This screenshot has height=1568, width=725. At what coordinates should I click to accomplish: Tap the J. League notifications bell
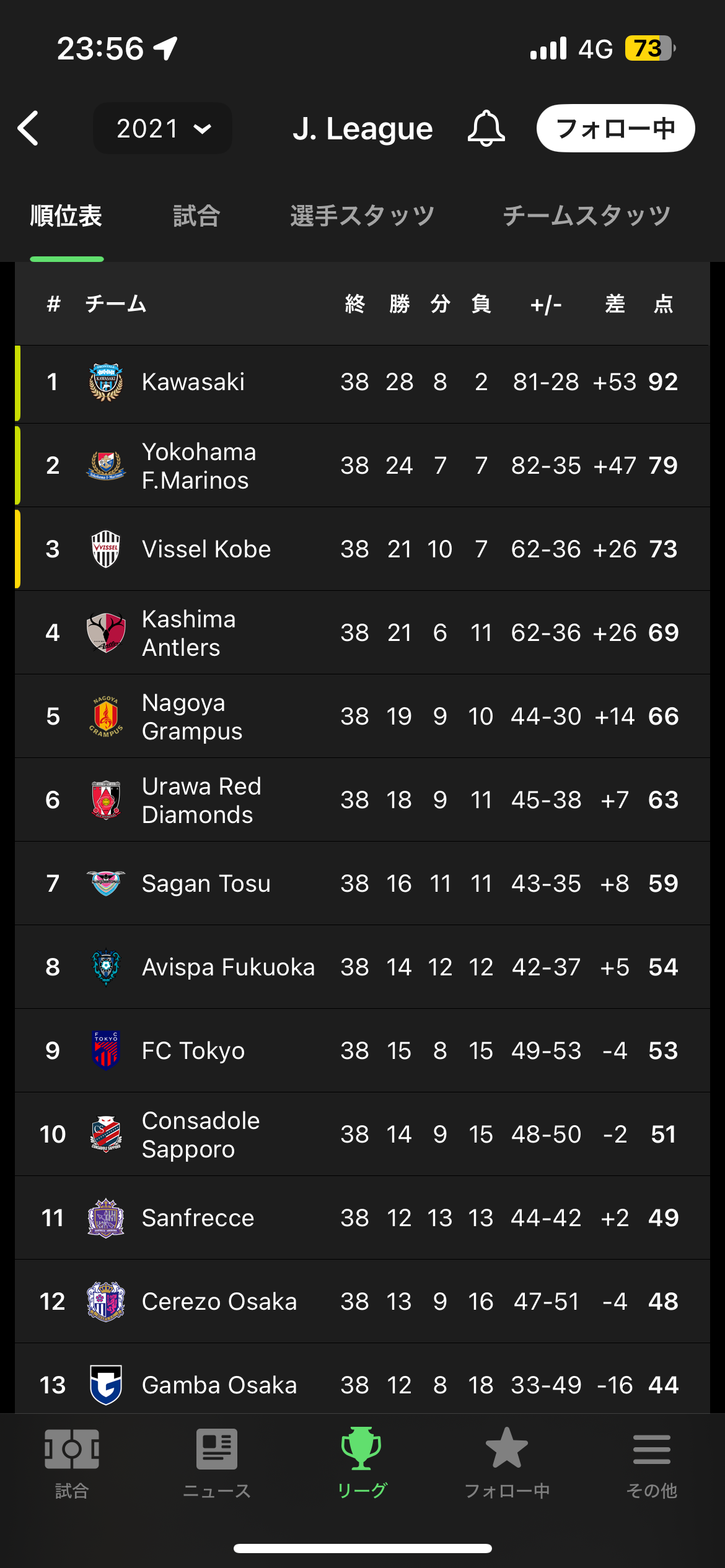point(486,128)
